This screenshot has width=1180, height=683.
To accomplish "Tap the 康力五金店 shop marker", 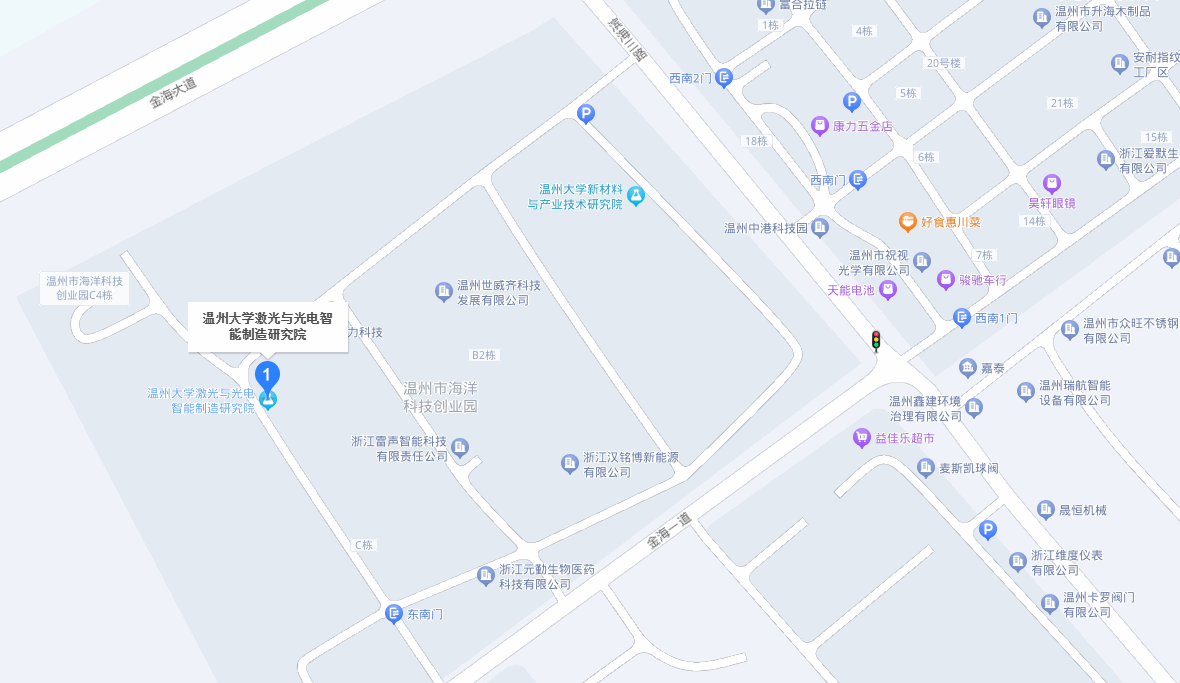I will click(819, 126).
